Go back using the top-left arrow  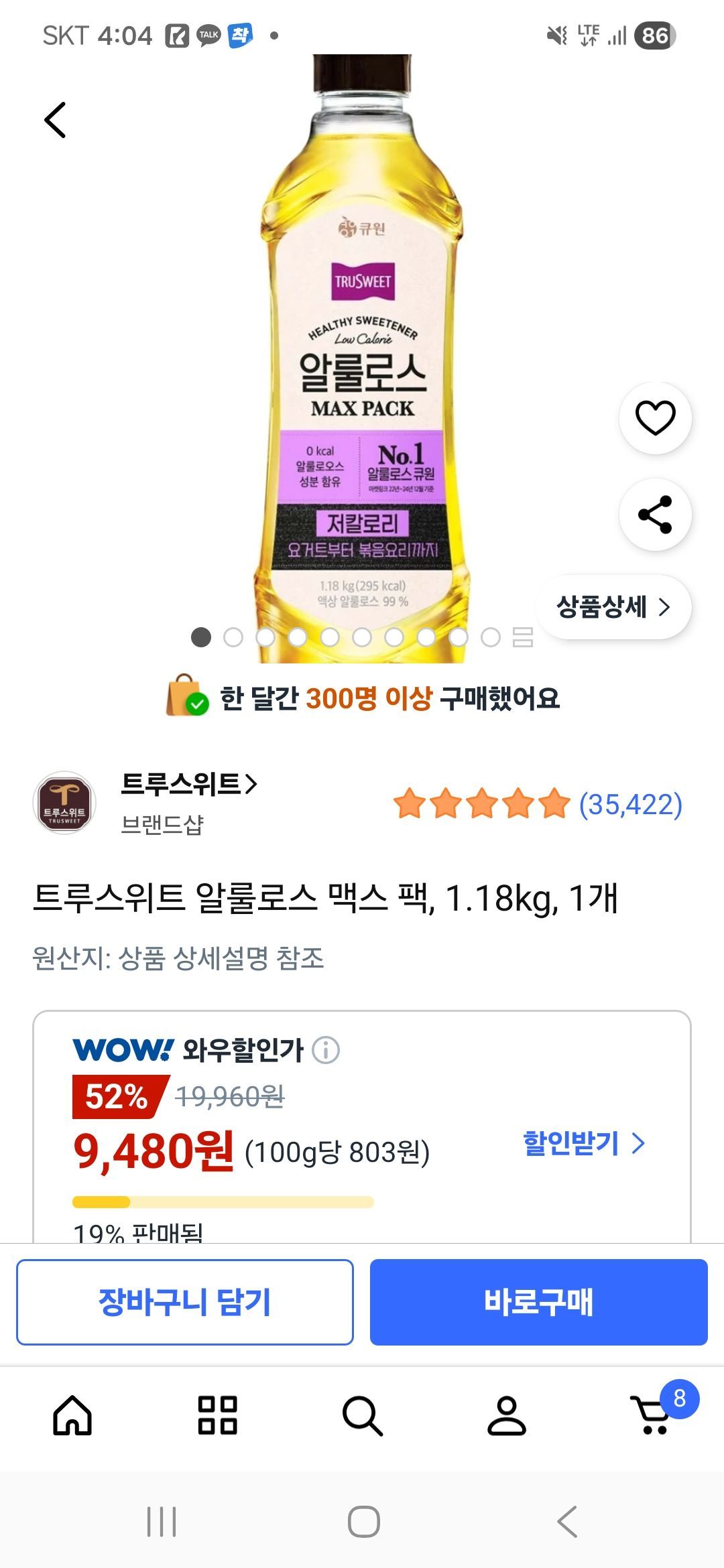coord(55,120)
